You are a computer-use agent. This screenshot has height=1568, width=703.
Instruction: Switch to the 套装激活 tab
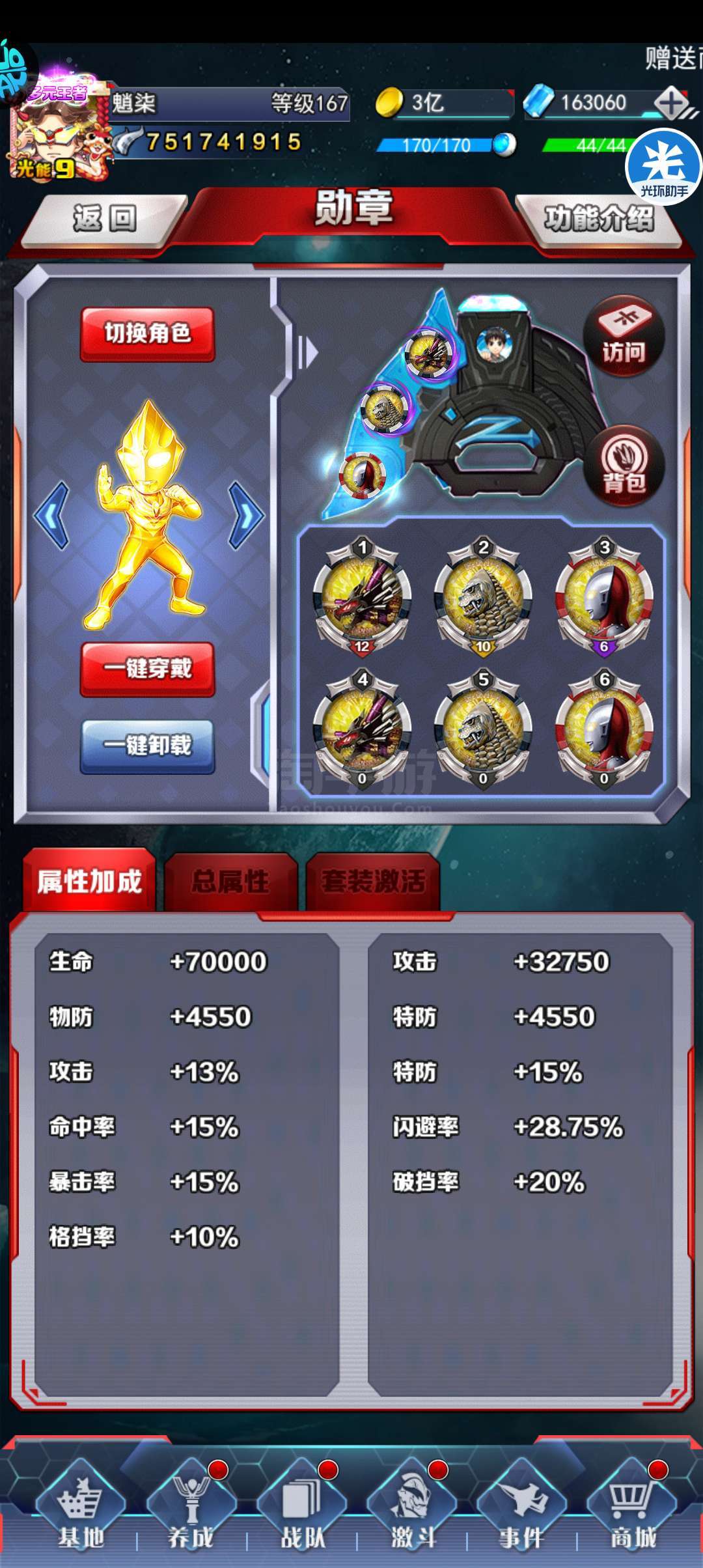373,882
